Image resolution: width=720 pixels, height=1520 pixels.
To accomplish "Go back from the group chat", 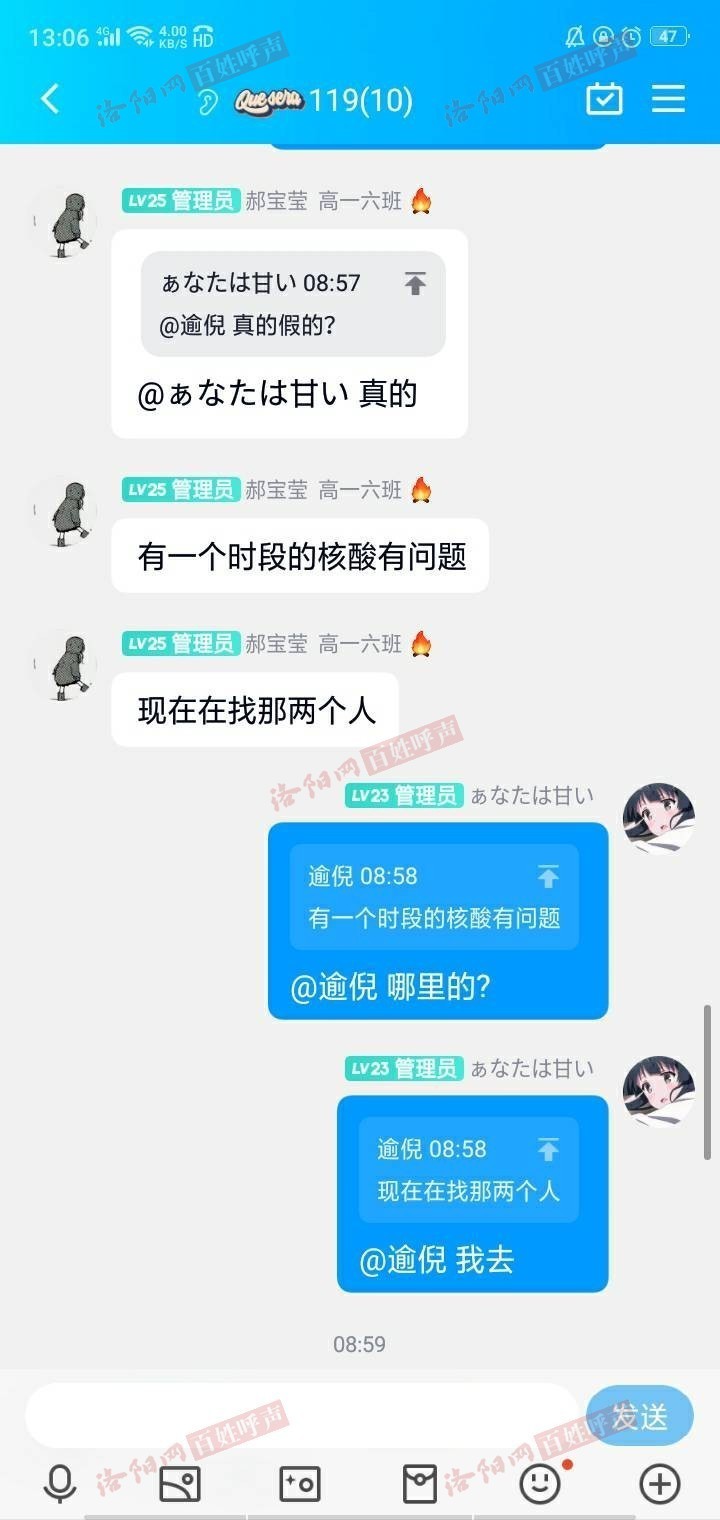I will pos(50,99).
